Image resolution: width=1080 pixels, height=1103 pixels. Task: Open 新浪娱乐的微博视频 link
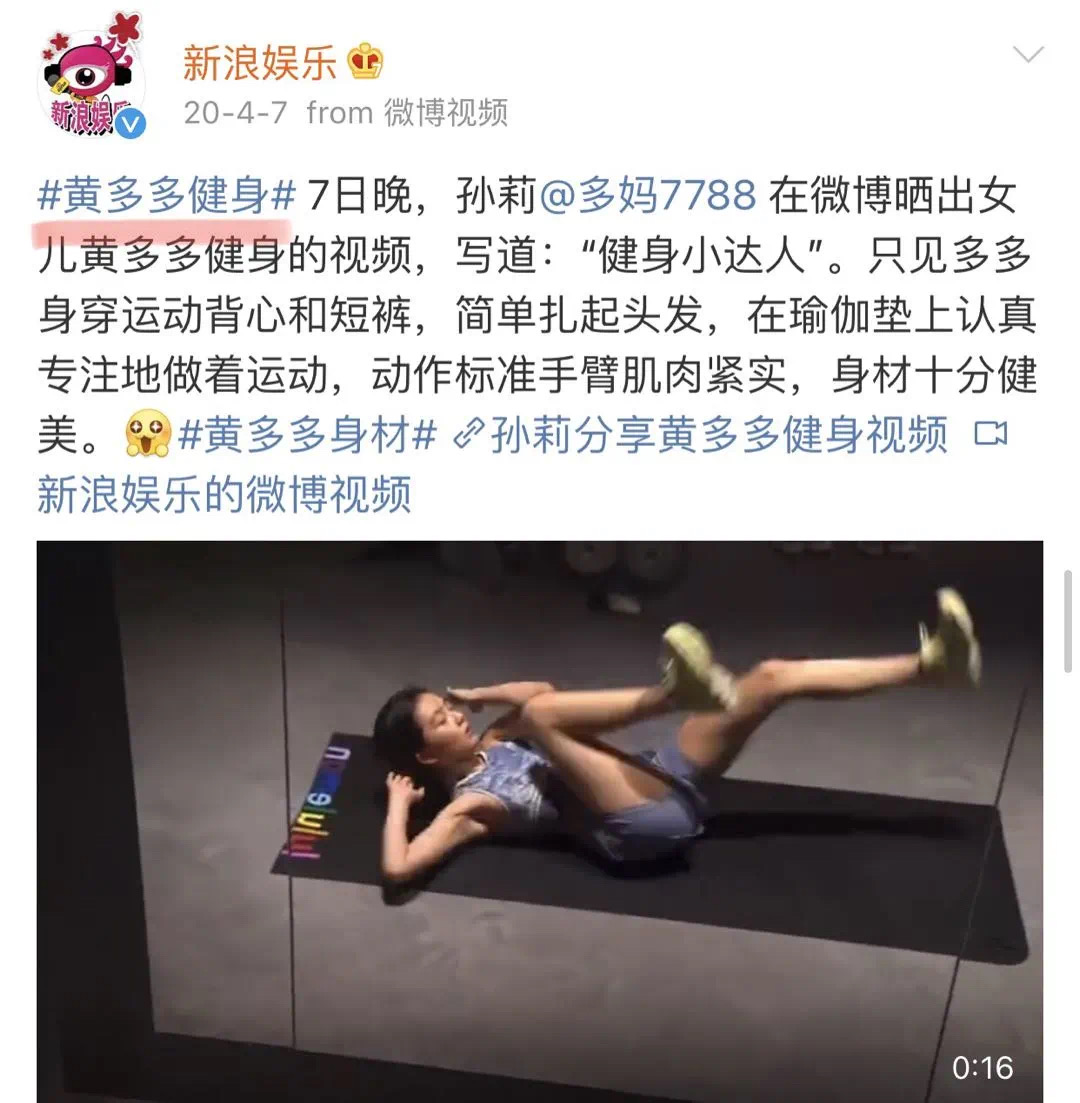(x=224, y=494)
